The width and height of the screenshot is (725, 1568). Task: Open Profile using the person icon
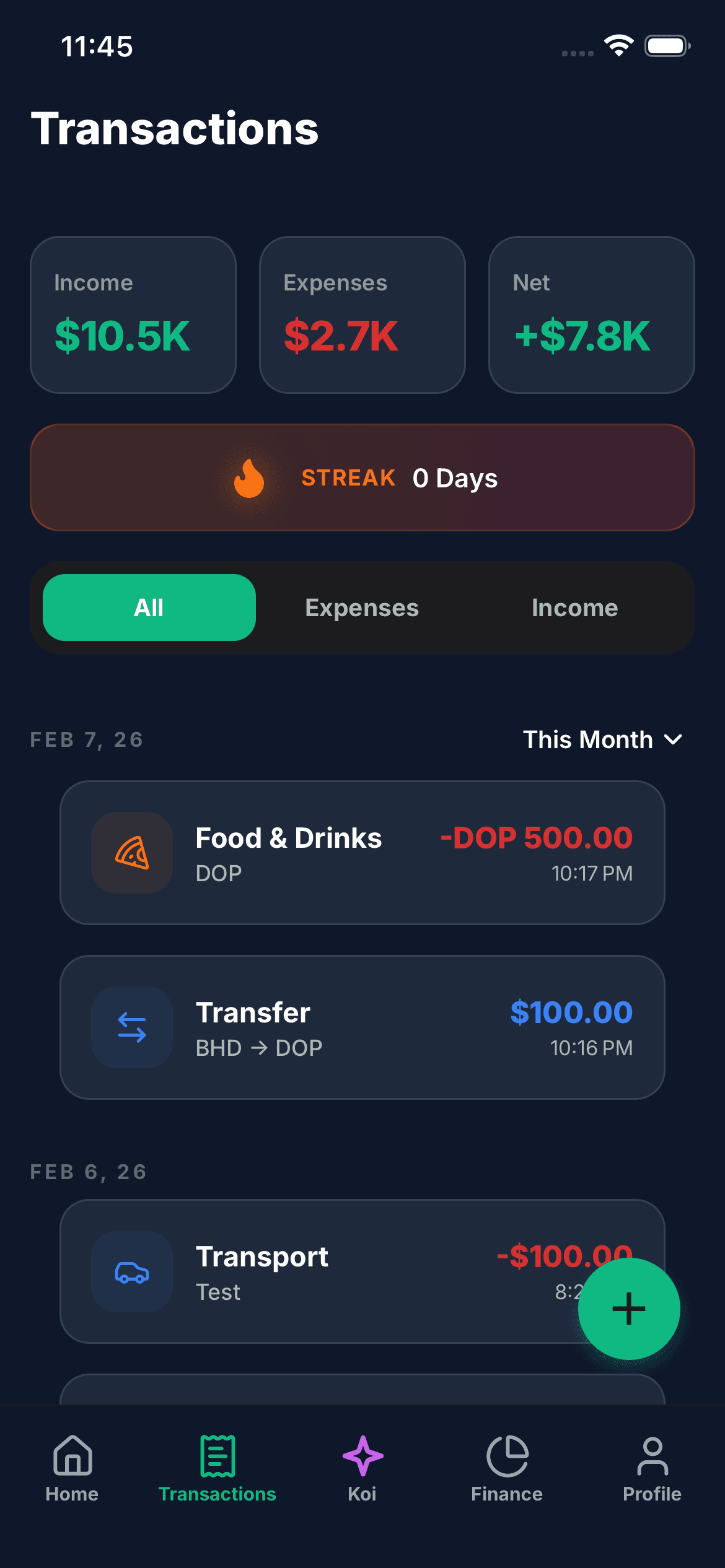651,1457
